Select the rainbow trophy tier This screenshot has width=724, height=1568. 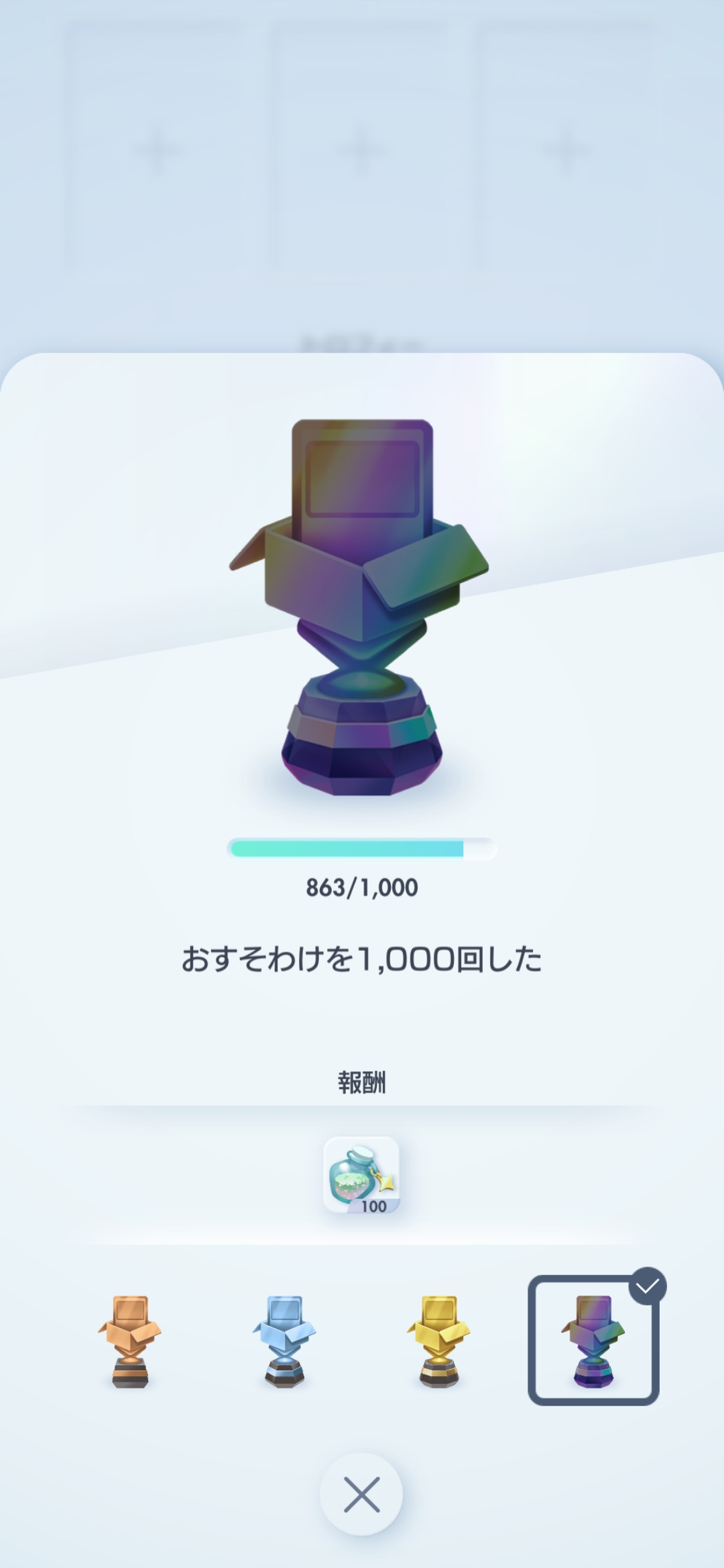(593, 1341)
